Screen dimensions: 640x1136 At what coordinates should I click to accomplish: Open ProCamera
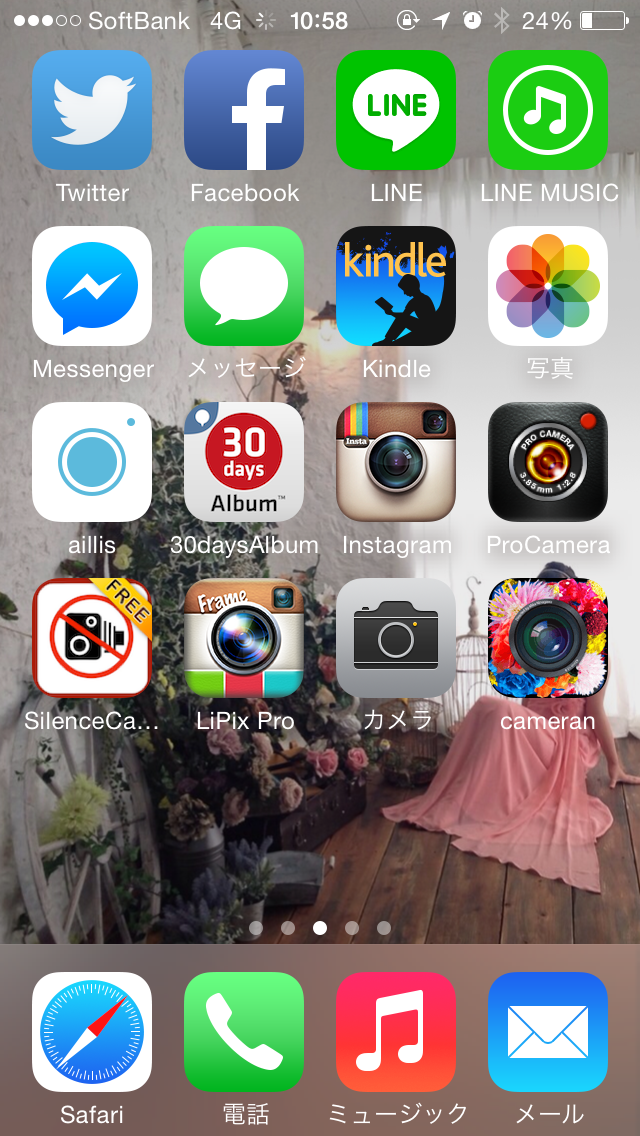[x=548, y=462]
